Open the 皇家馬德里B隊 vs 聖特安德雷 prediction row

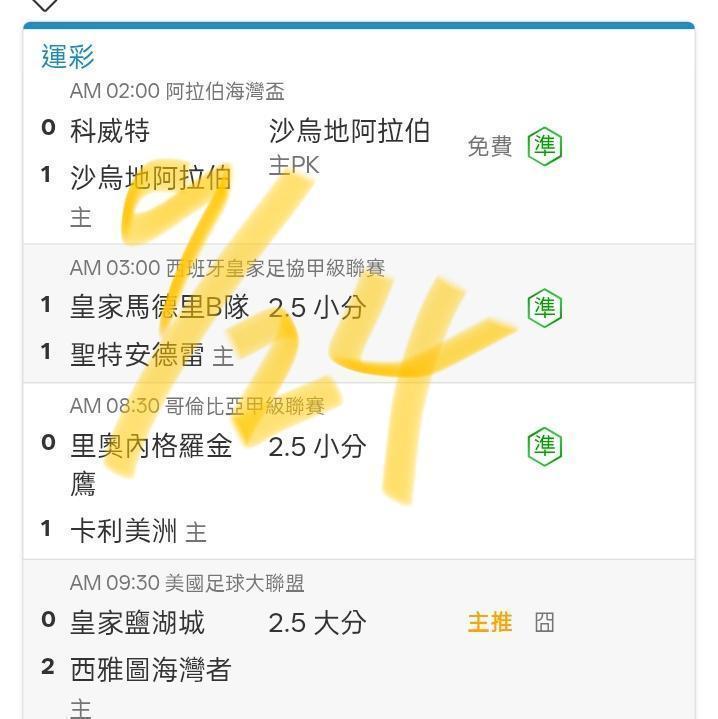pos(359,314)
